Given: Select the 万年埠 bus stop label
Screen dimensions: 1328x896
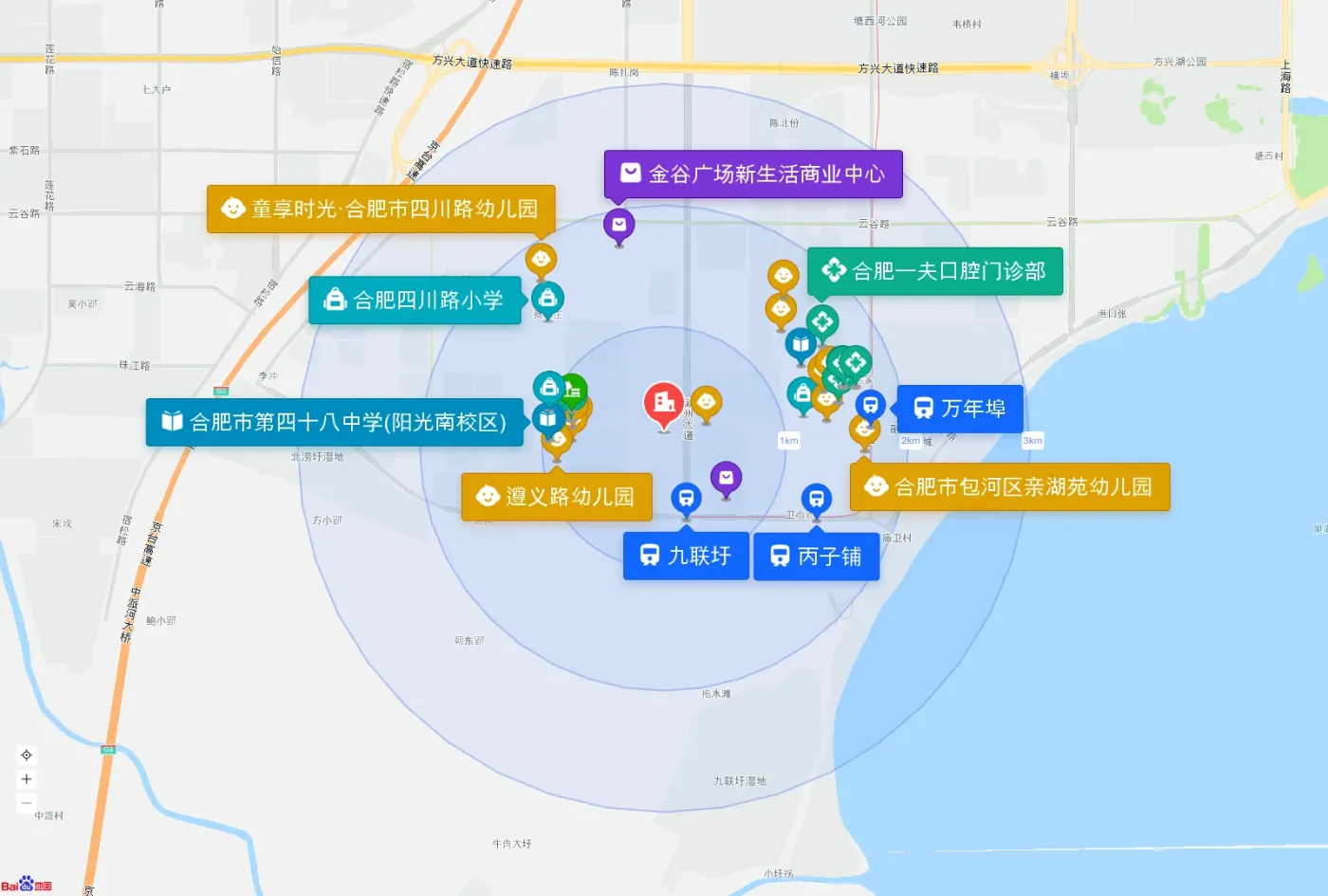Looking at the screenshot, I should pos(960,409).
